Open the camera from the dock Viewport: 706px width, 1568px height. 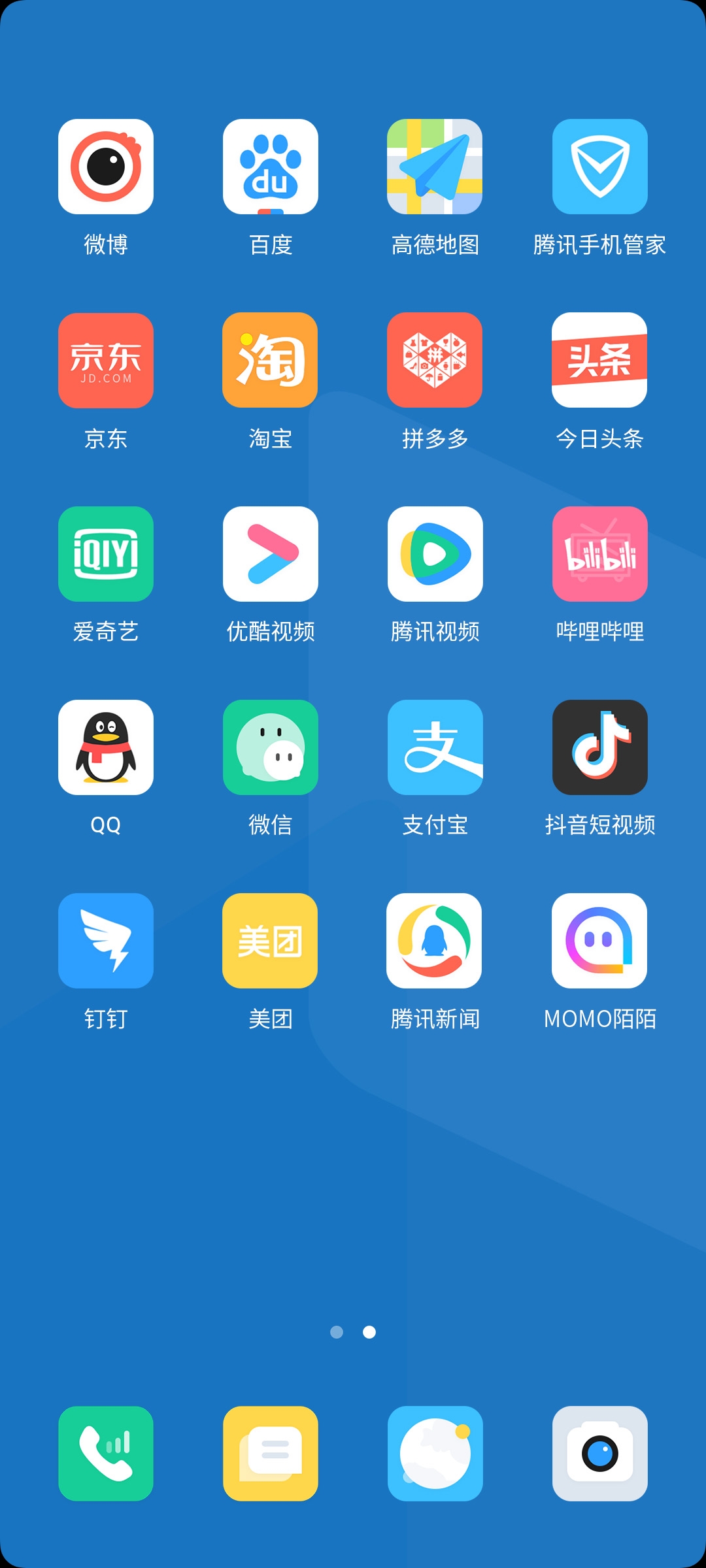(x=600, y=1454)
